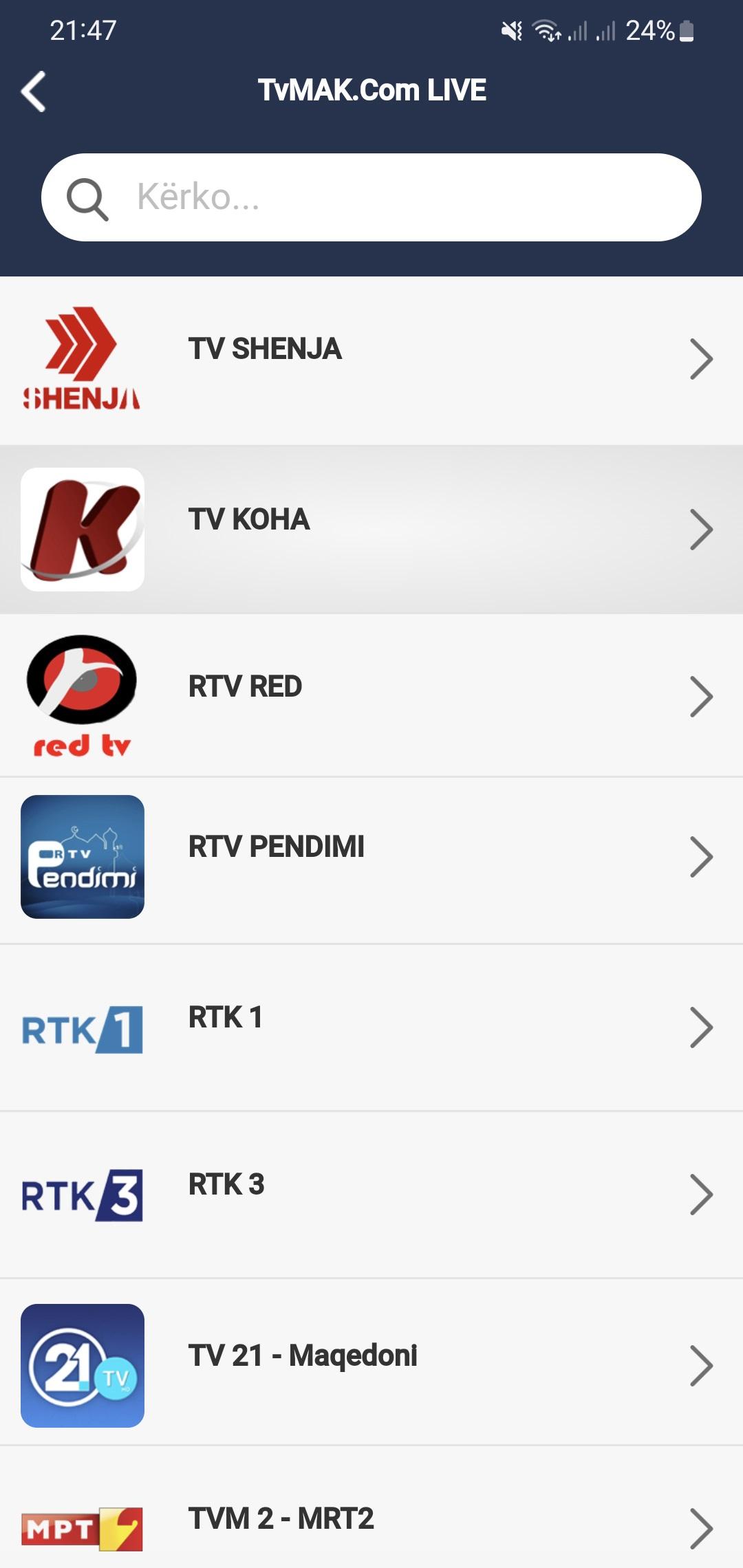Open the TV SHENJA channel

click(x=371, y=360)
